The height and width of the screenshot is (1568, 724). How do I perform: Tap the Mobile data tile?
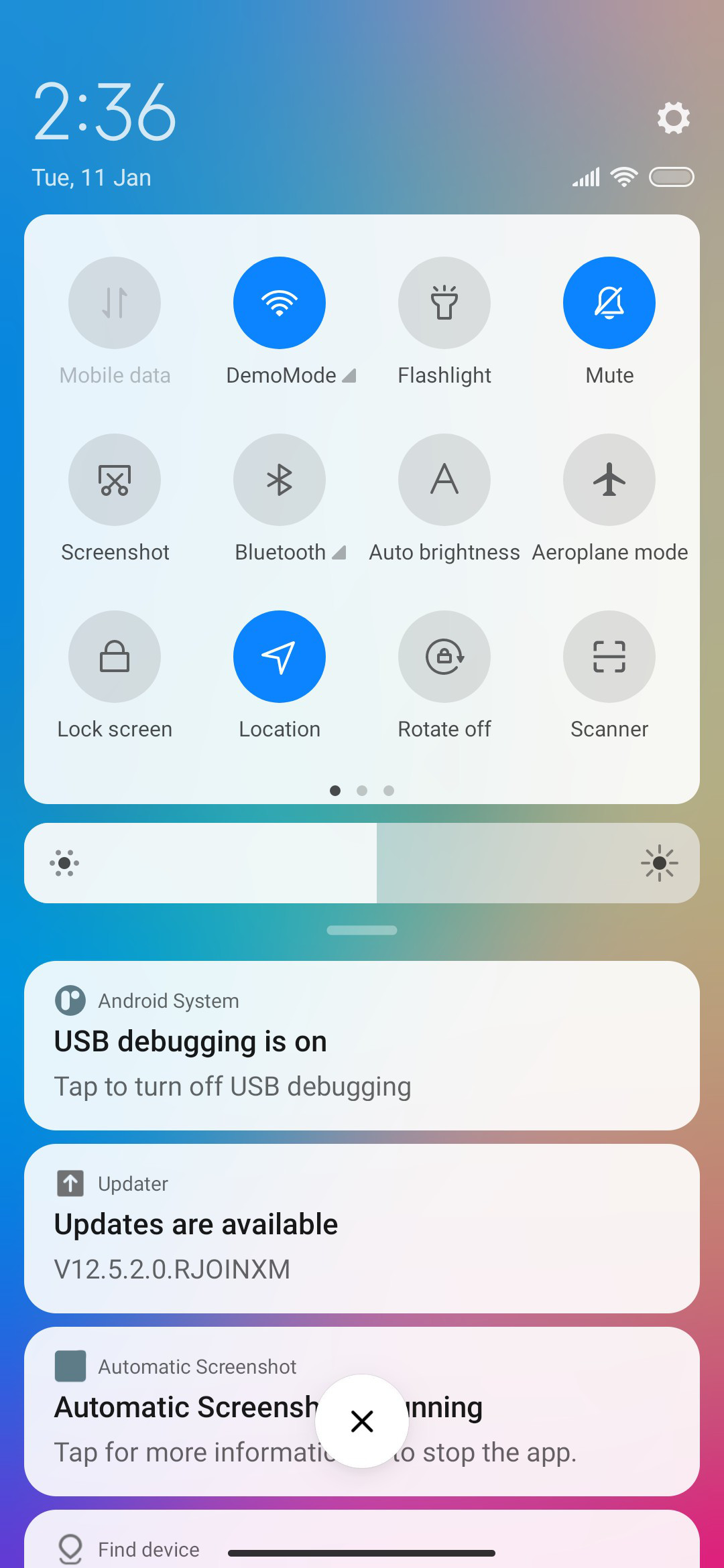point(115,303)
